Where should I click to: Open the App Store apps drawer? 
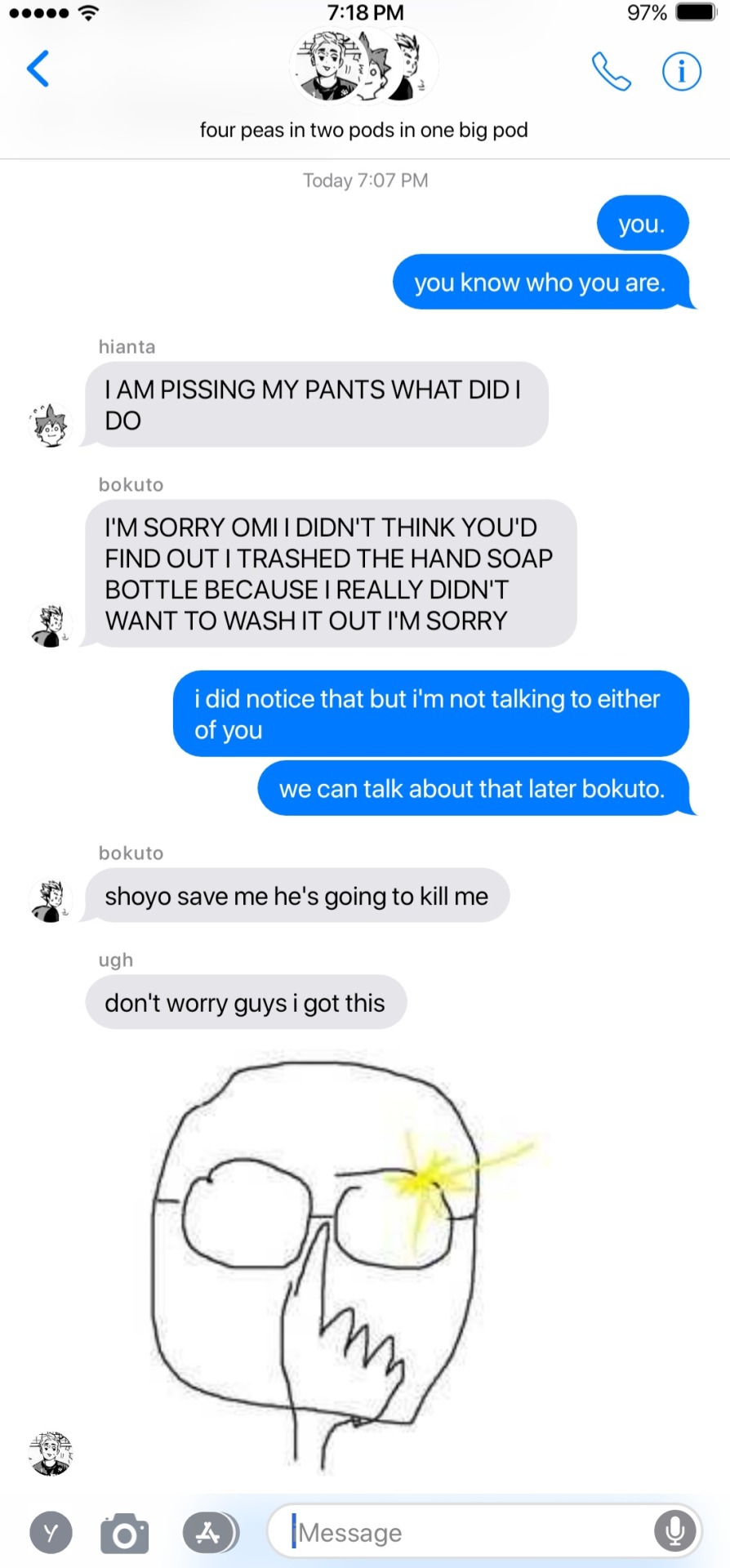[x=209, y=1532]
